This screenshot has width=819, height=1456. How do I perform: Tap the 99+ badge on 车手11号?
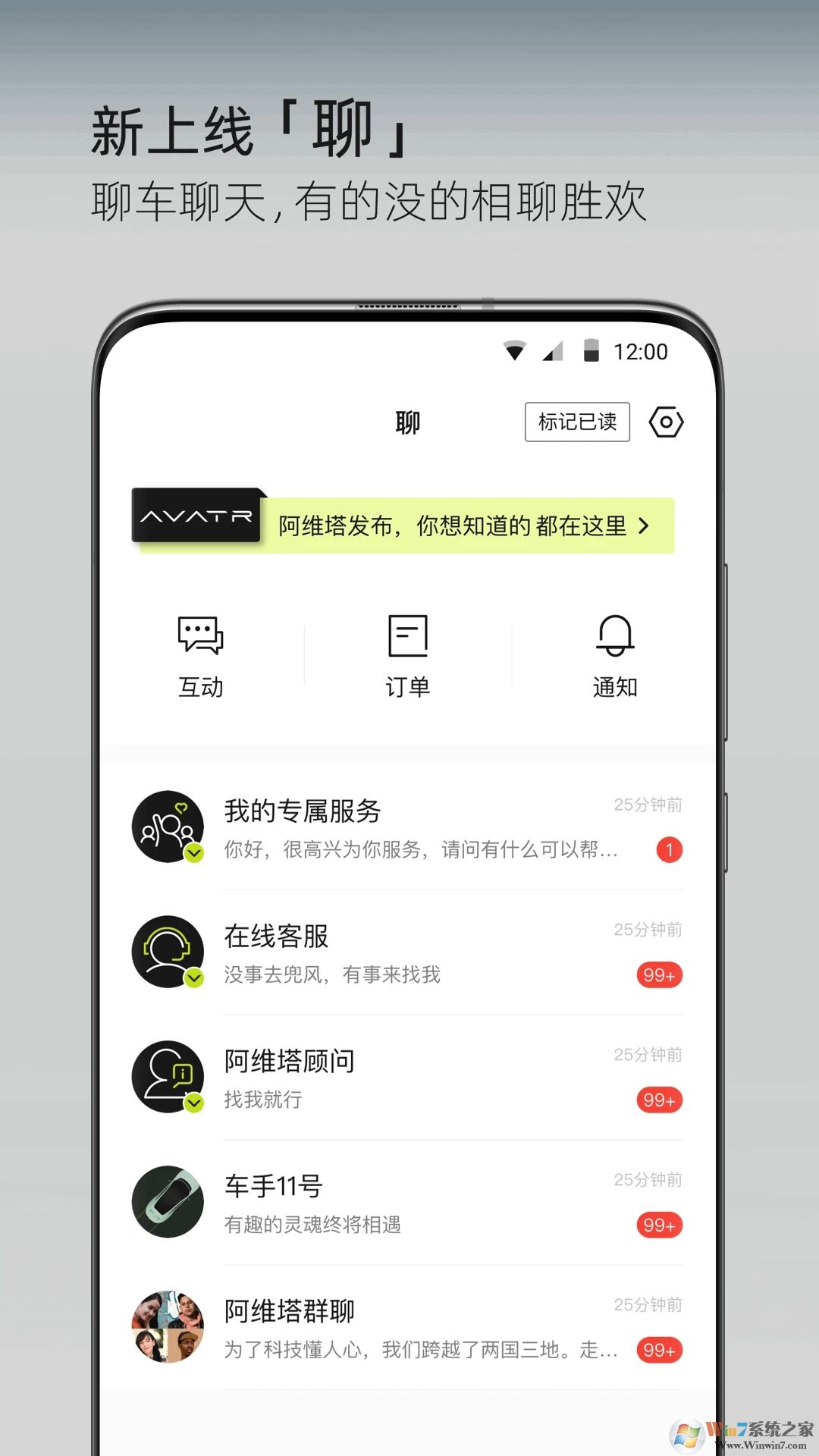pos(658,1226)
